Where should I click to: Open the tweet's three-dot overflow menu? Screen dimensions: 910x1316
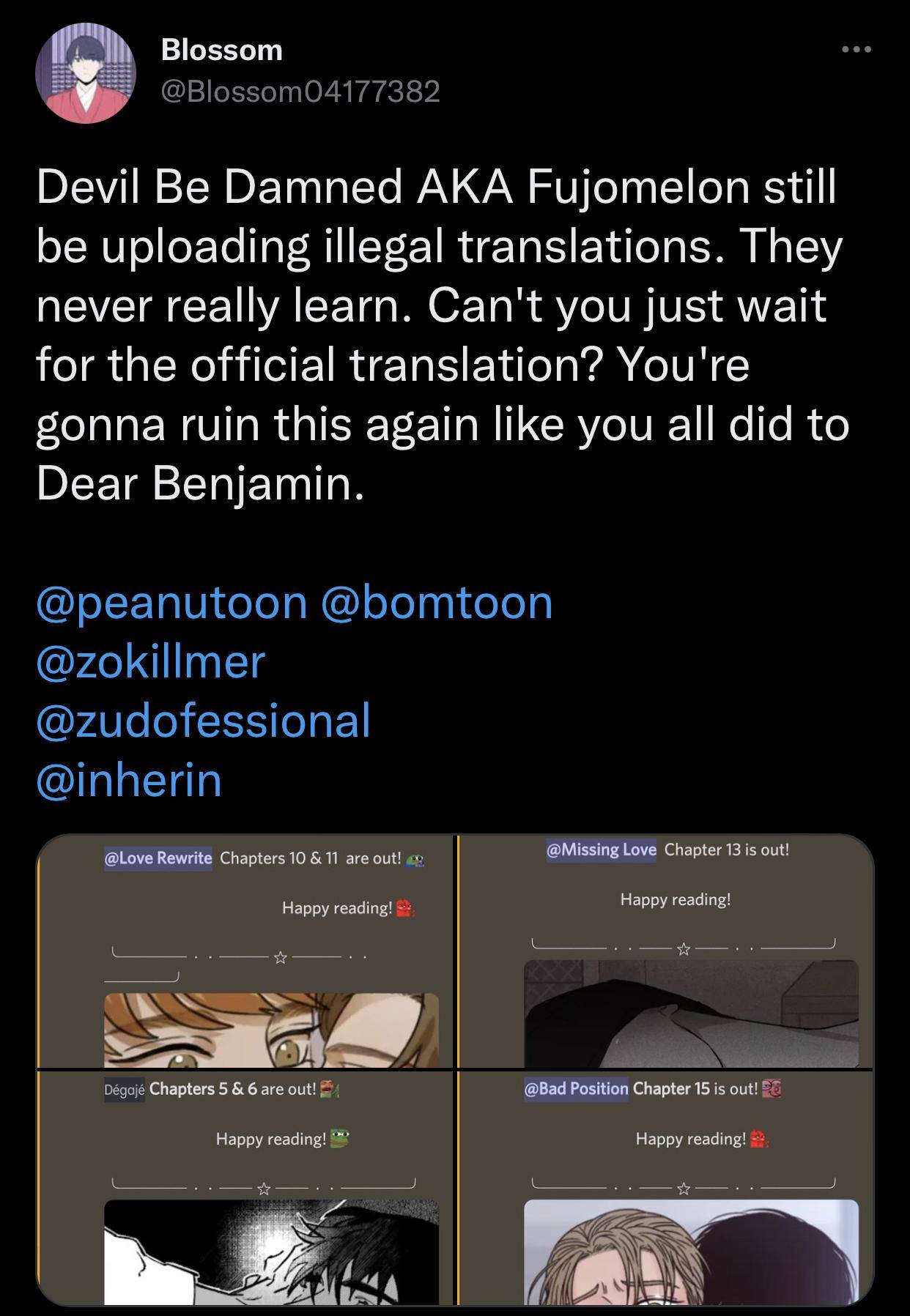(x=856, y=50)
